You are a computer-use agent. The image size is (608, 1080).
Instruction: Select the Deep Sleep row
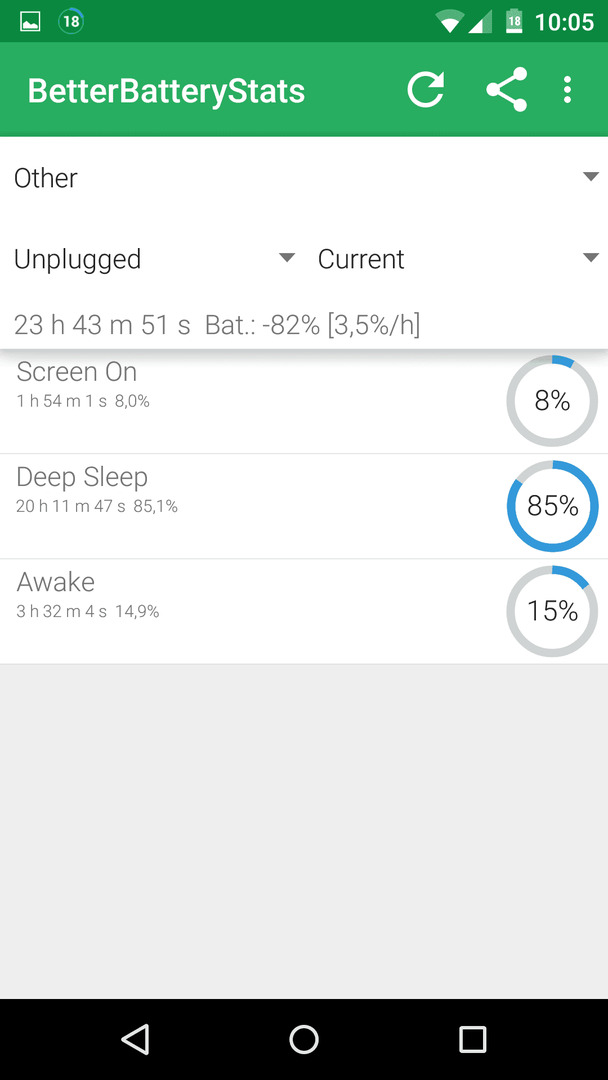(x=304, y=506)
